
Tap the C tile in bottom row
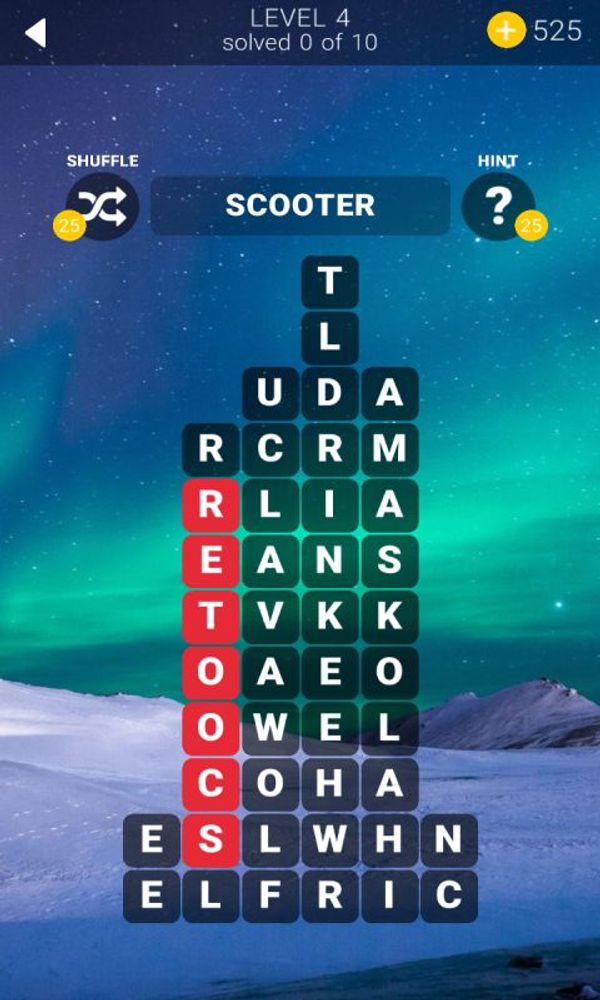click(449, 896)
